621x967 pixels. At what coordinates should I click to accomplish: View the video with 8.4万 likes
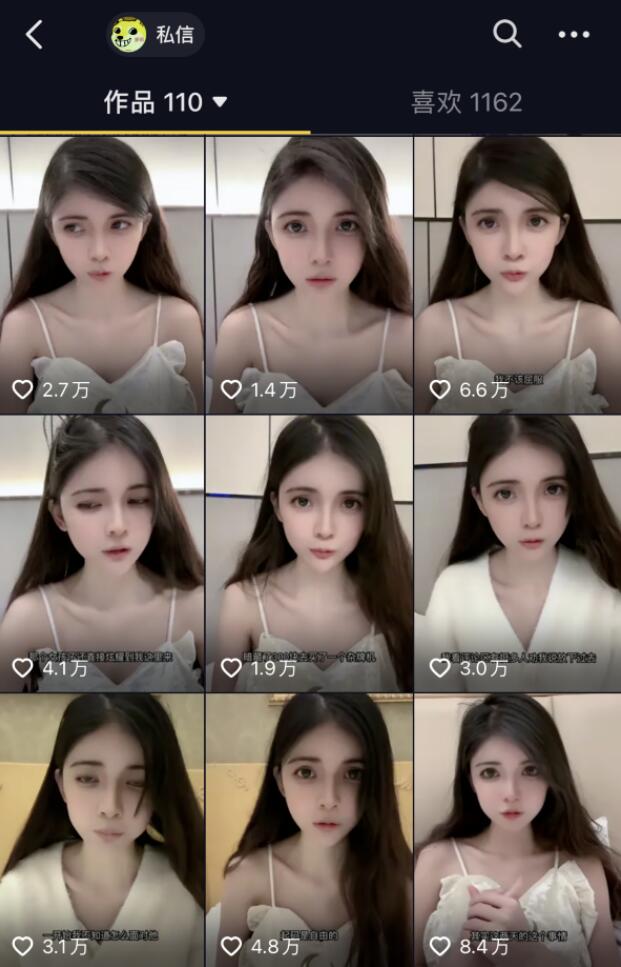coord(517,830)
